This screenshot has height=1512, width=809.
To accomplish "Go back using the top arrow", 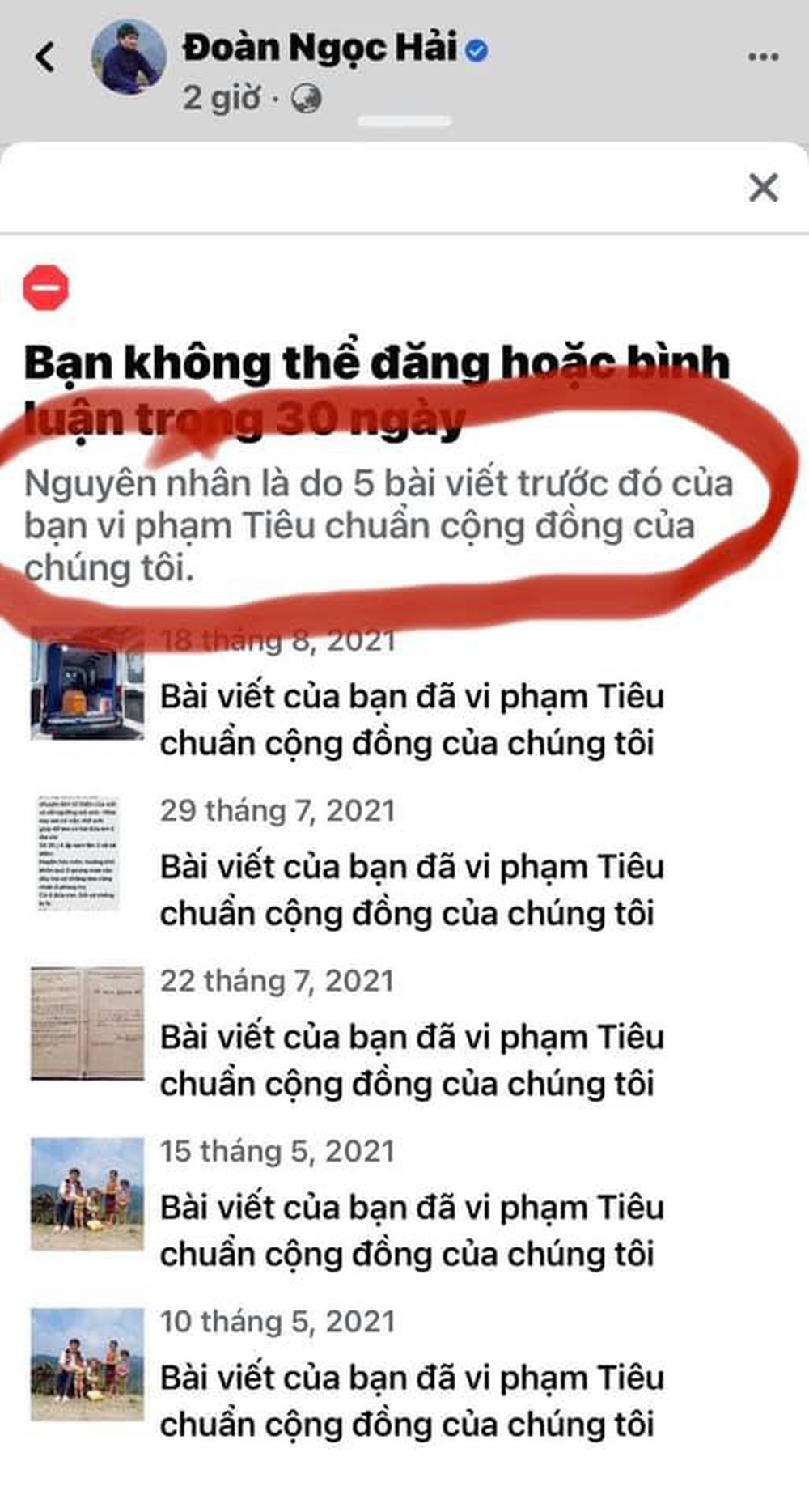I will click(x=45, y=57).
